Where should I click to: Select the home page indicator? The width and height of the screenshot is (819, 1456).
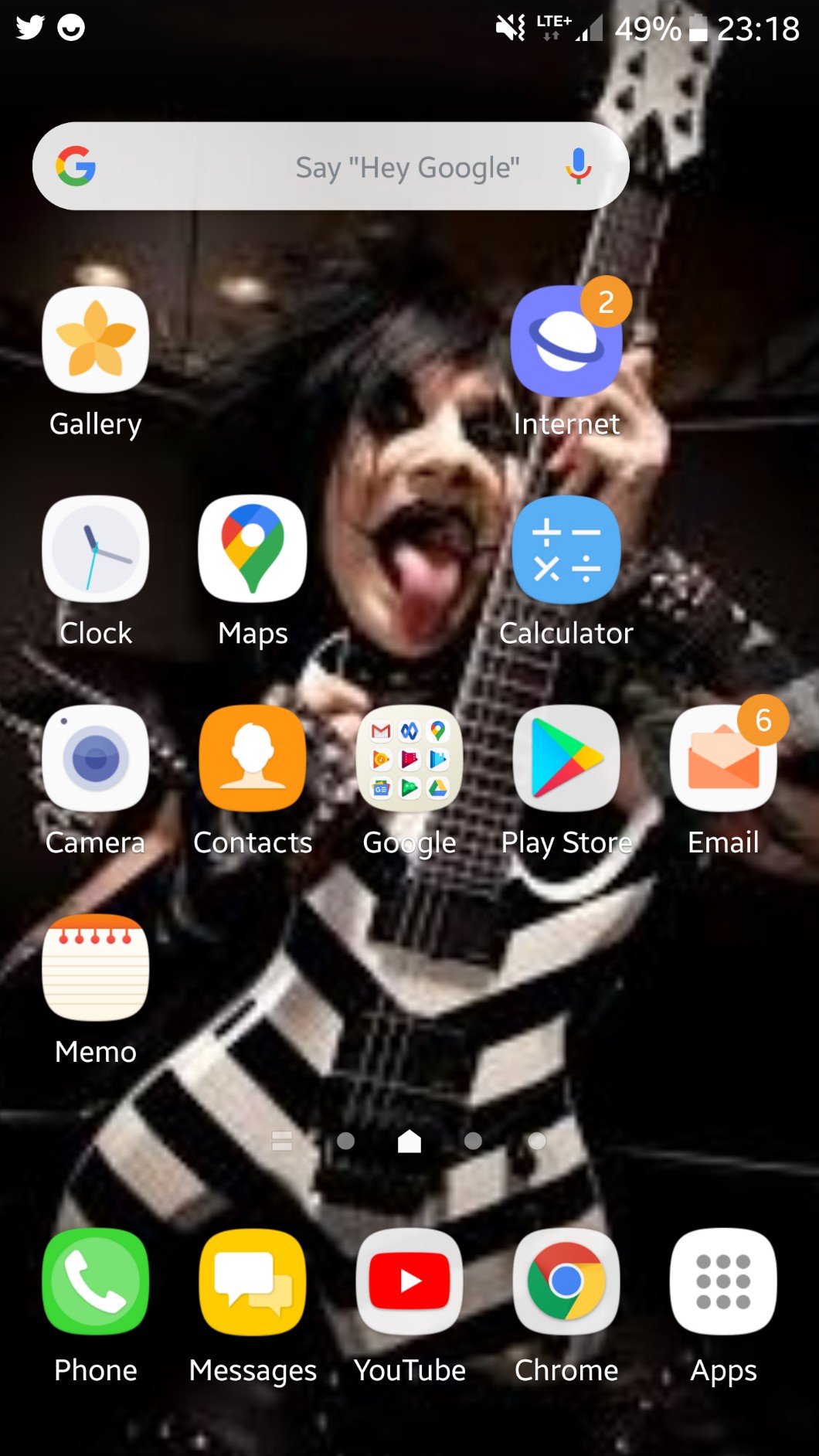click(409, 1141)
